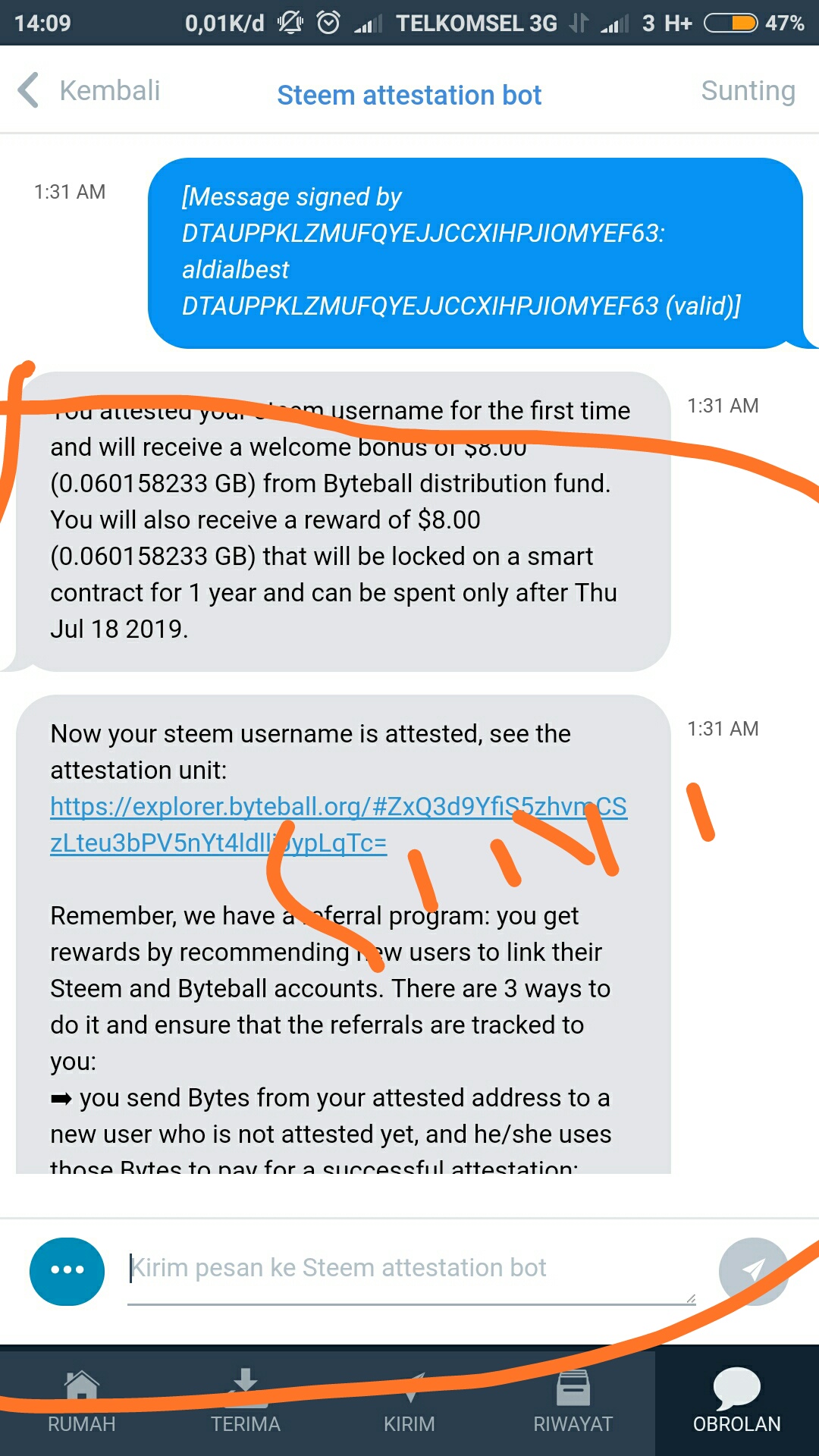The image size is (819, 1456).
Task: Focus the Kirim pesan message field
Action: point(411,1270)
